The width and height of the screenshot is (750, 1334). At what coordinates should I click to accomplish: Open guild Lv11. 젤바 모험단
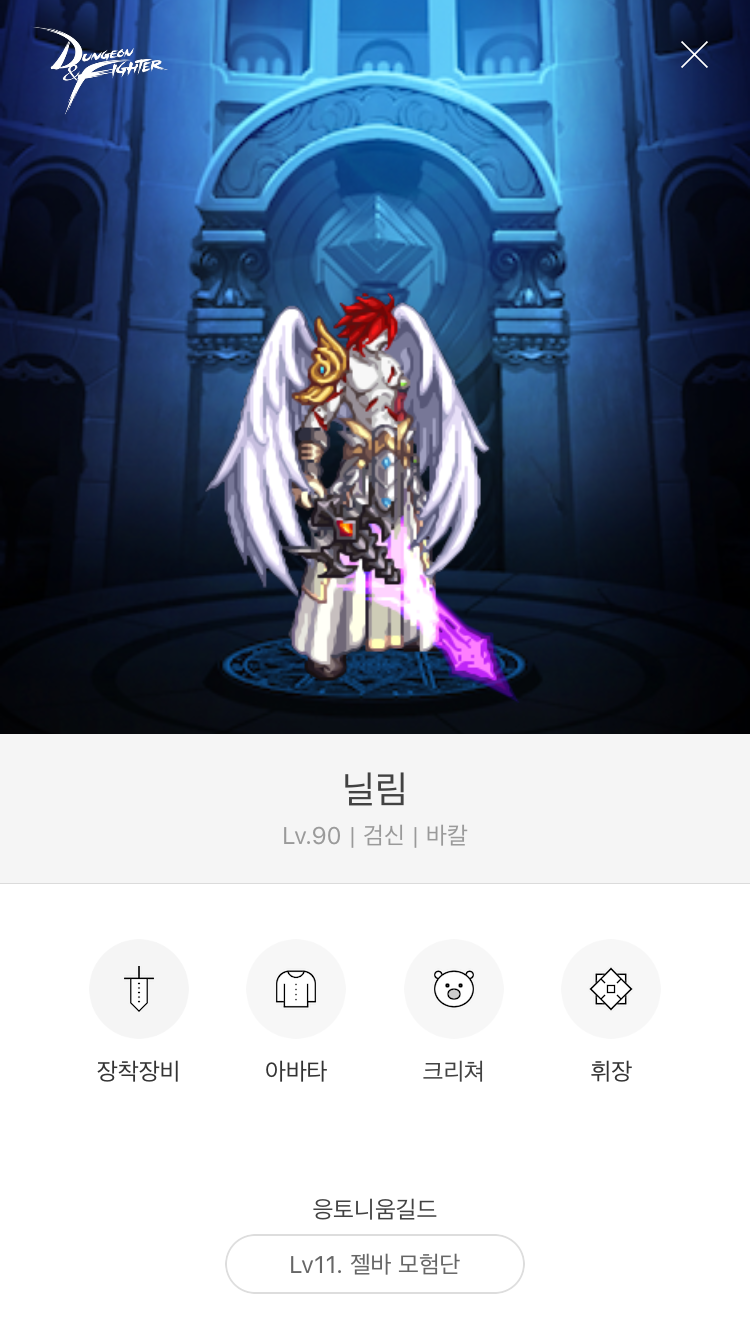[375, 1264]
